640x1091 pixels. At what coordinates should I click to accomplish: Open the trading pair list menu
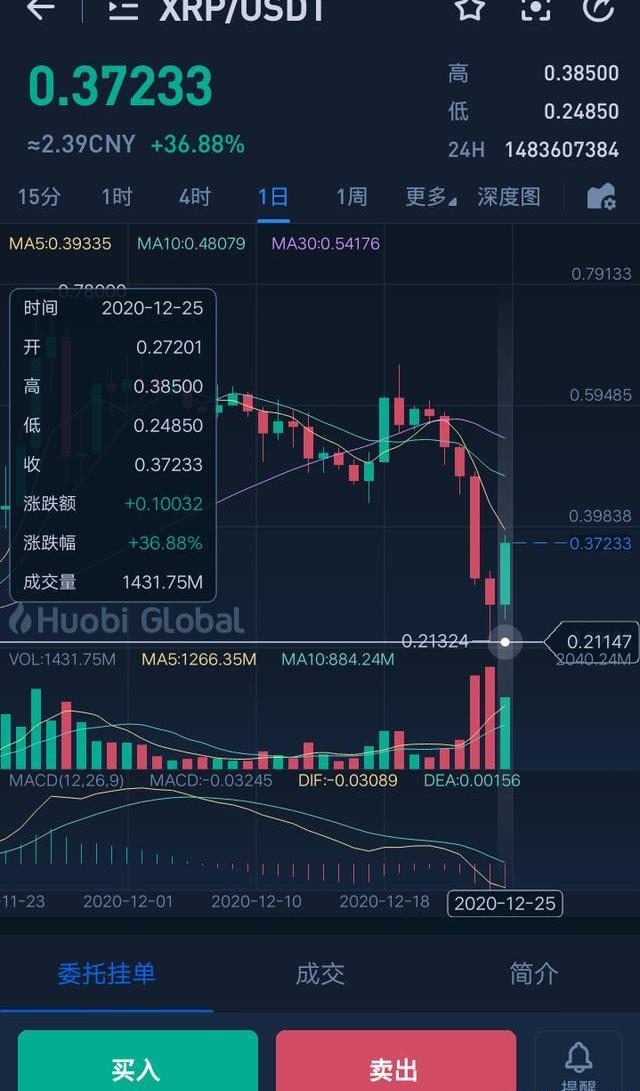click(x=124, y=10)
